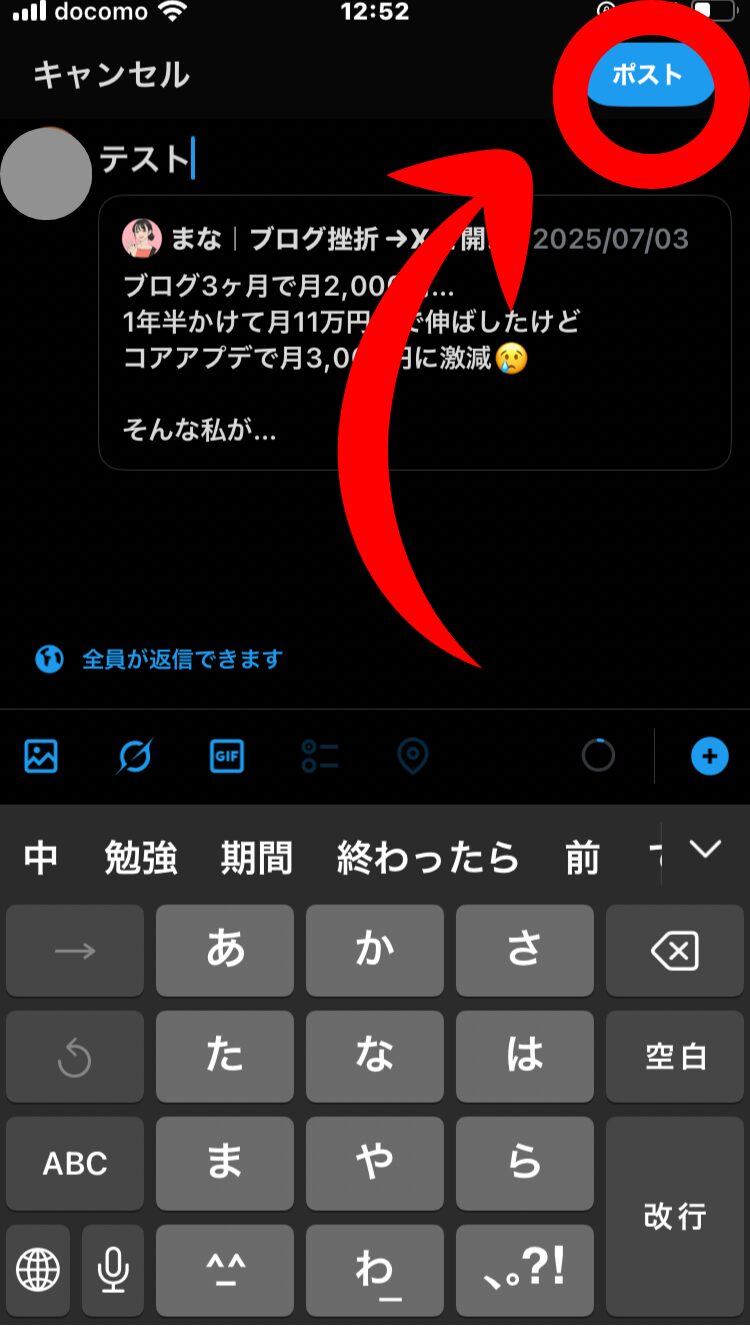Screen dimensions: 750x1334
Task: Change reply setting 全員が返信できます
Action: point(160,659)
